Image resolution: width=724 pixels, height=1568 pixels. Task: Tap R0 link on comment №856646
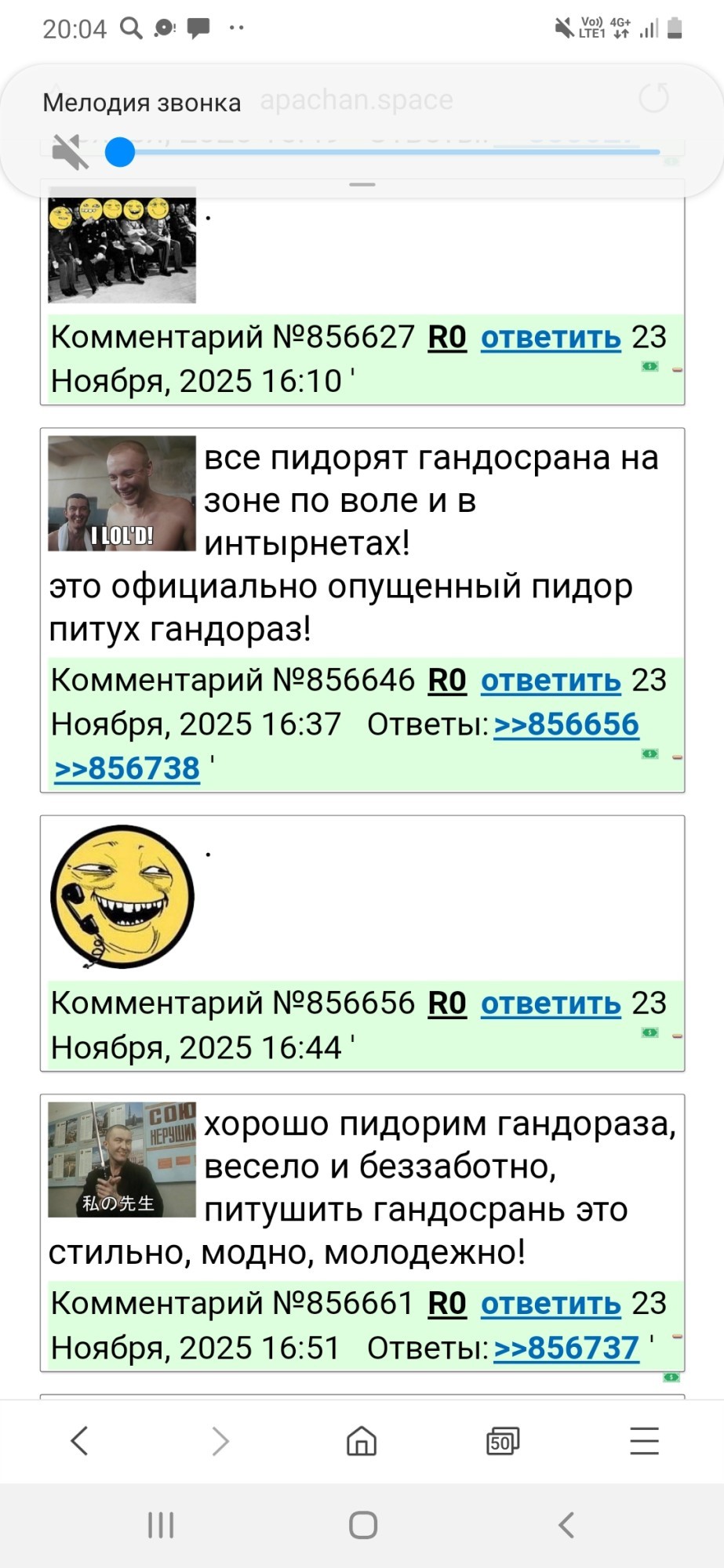[x=447, y=681]
